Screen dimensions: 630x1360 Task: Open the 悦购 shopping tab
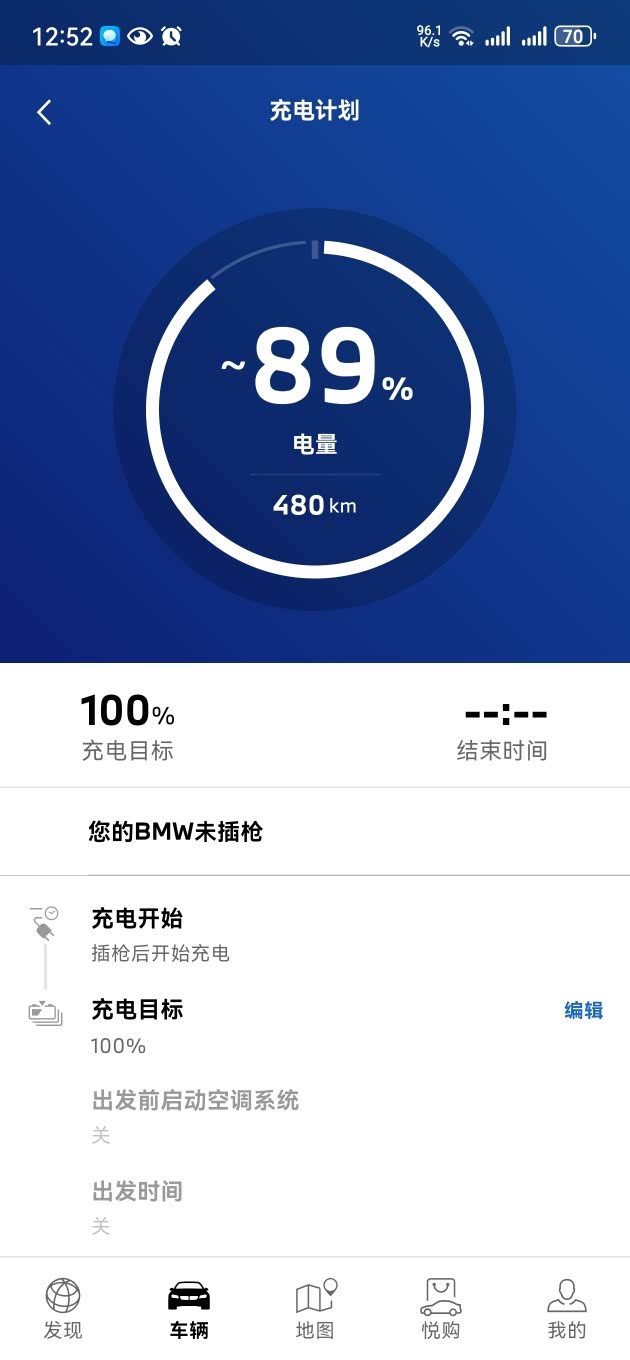coord(441,1308)
